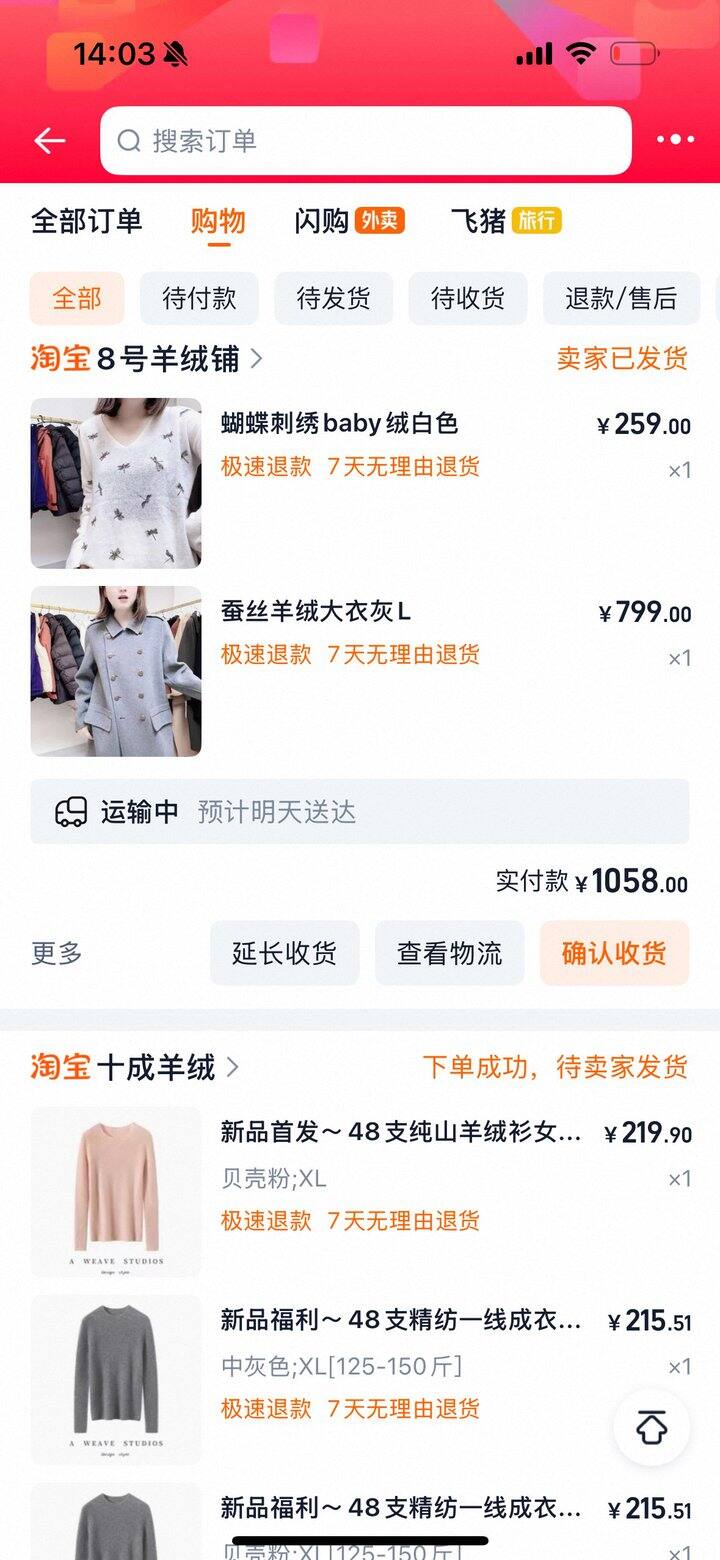Select the 退款/售后 filter chip

click(620, 298)
